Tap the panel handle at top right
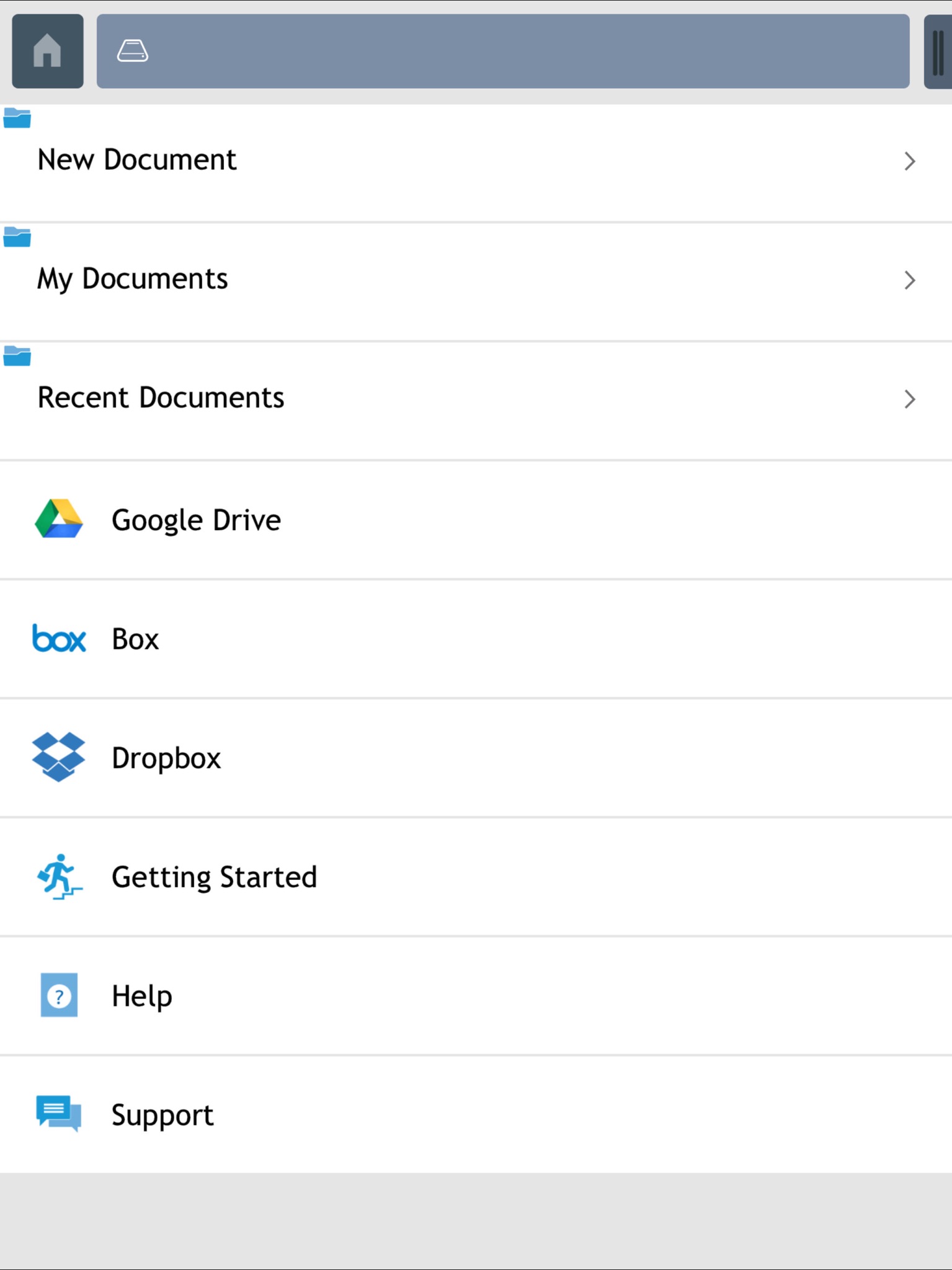 point(938,51)
